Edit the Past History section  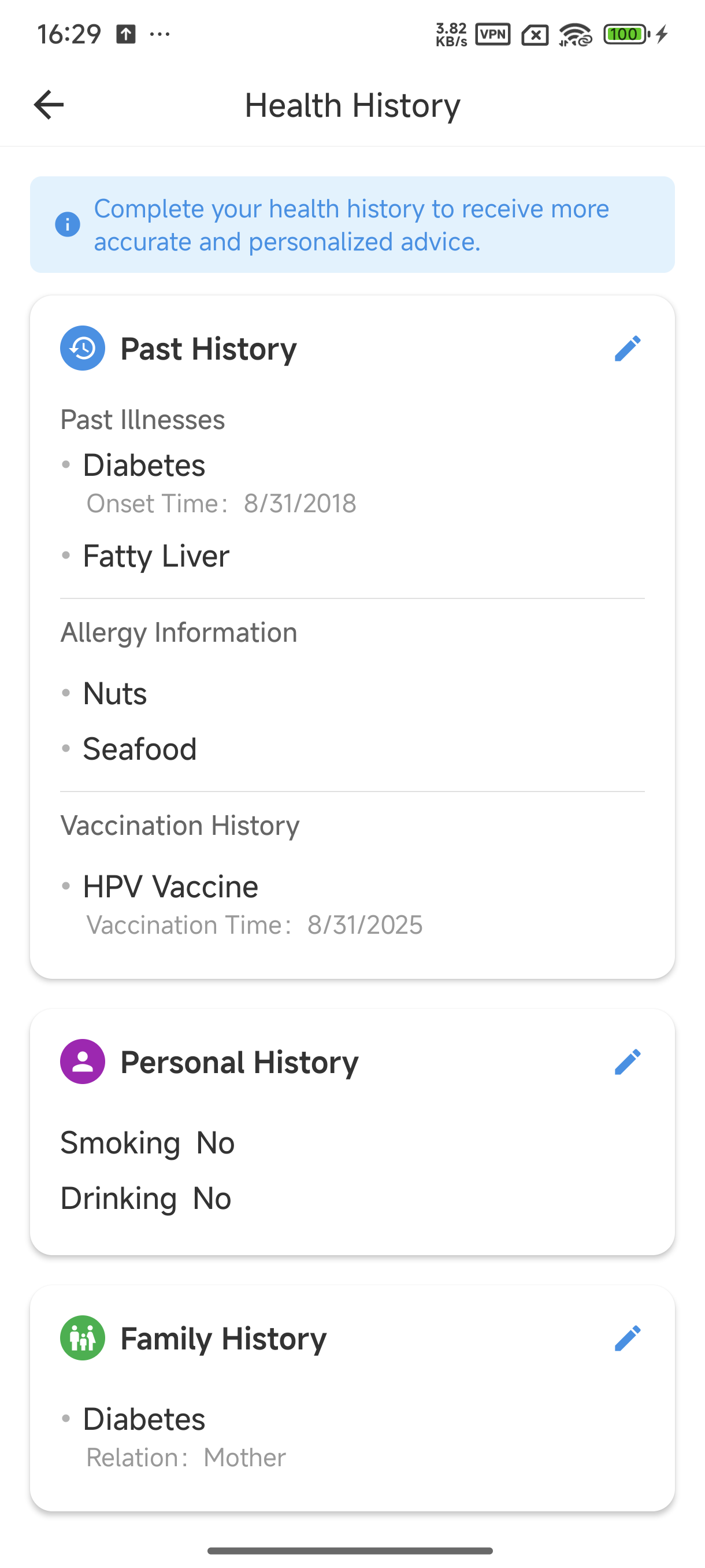click(x=628, y=347)
